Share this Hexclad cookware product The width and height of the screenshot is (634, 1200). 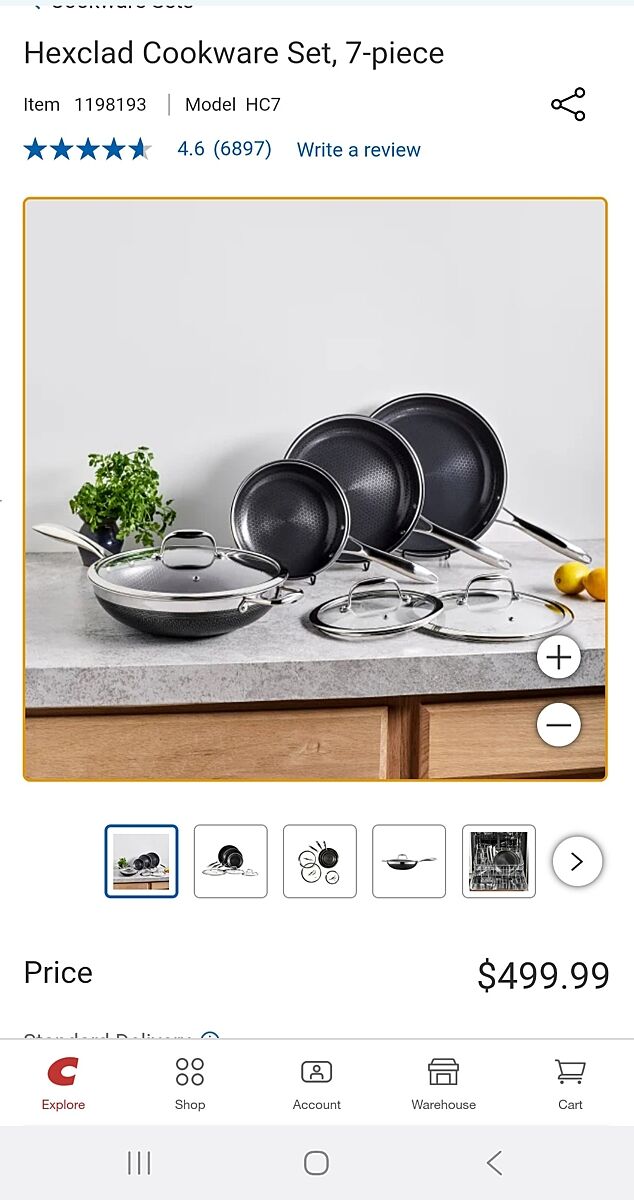tap(568, 105)
